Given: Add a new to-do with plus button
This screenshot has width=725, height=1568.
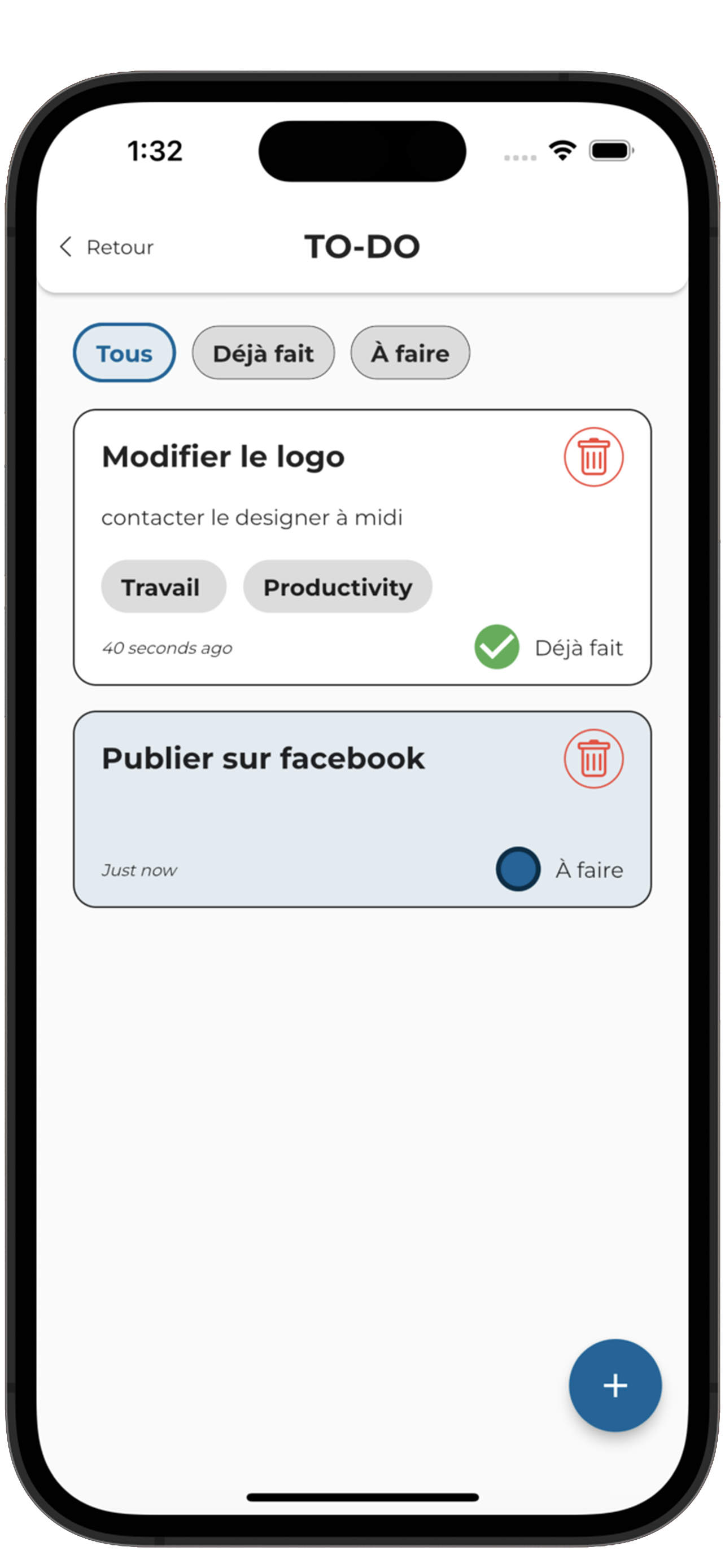Looking at the screenshot, I should click(615, 1385).
